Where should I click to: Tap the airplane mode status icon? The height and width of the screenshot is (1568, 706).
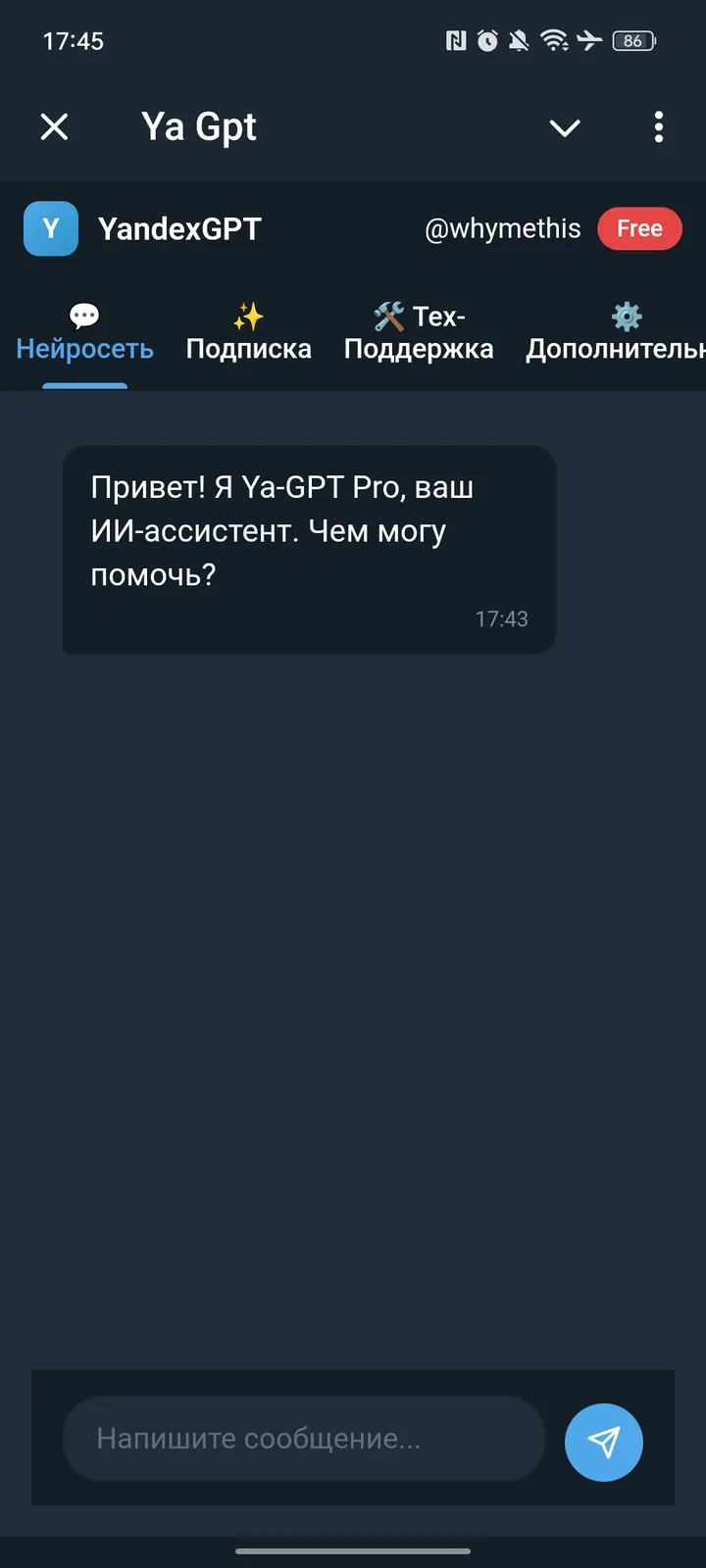pyautogui.click(x=589, y=41)
